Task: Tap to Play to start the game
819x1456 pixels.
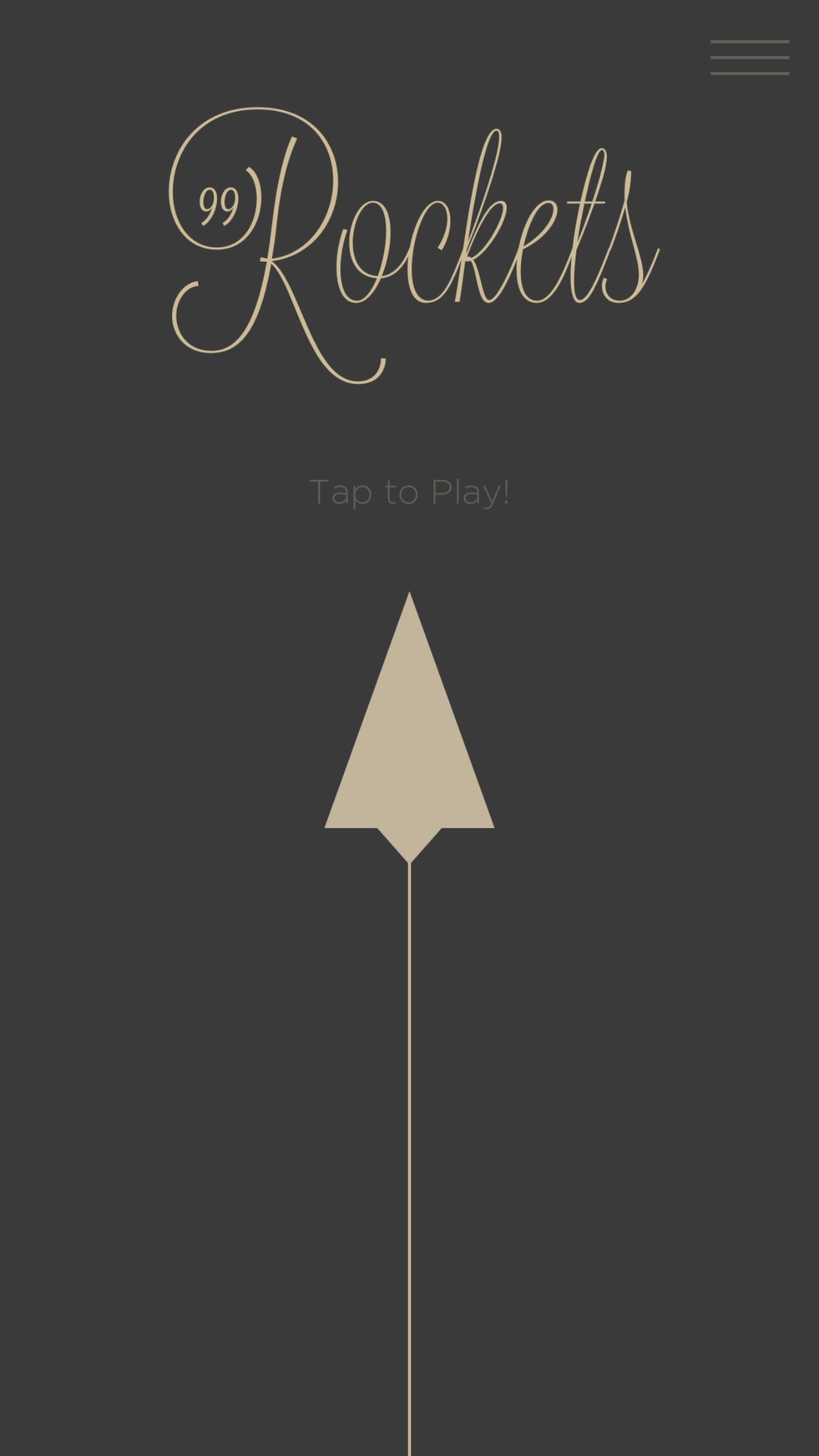Action: tap(409, 492)
